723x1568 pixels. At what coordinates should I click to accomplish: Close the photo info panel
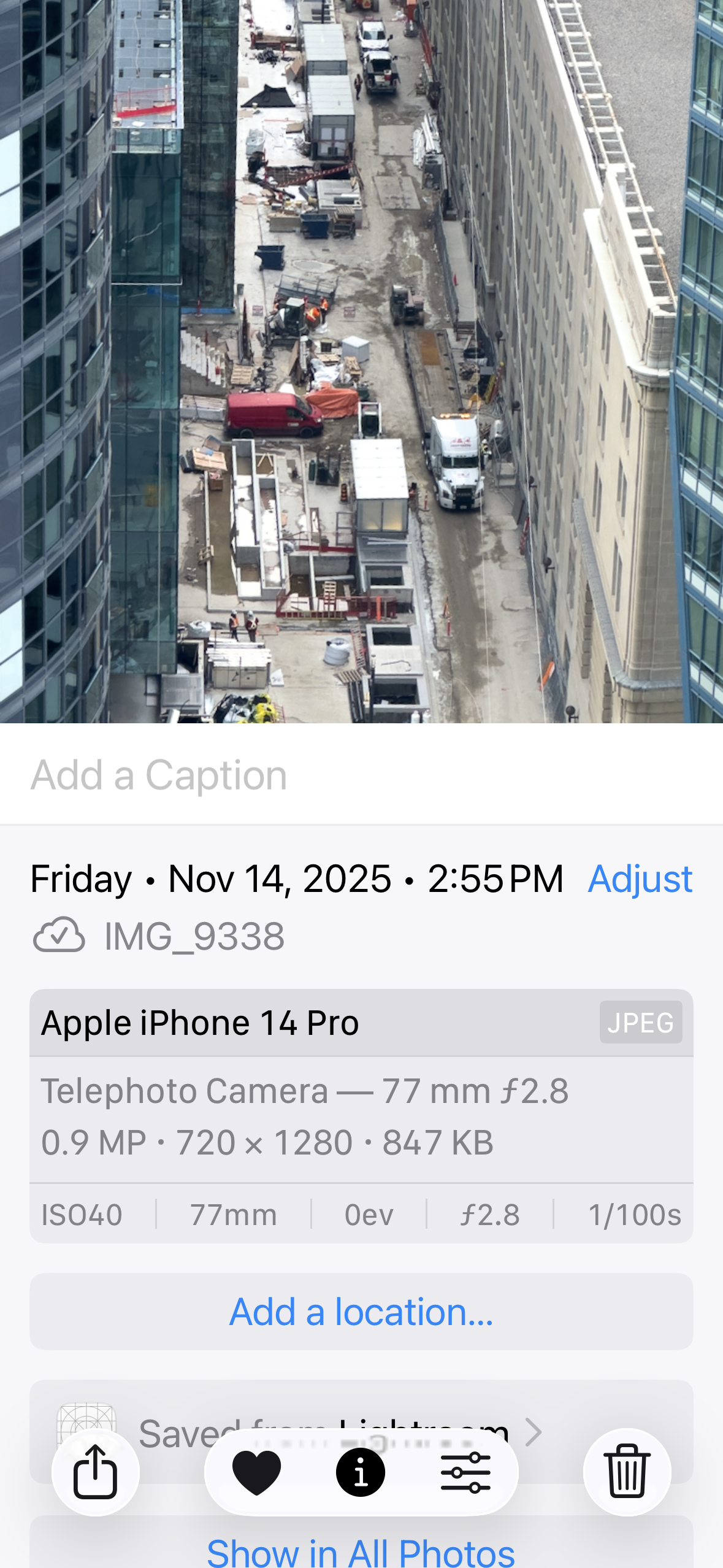[361, 1472]
